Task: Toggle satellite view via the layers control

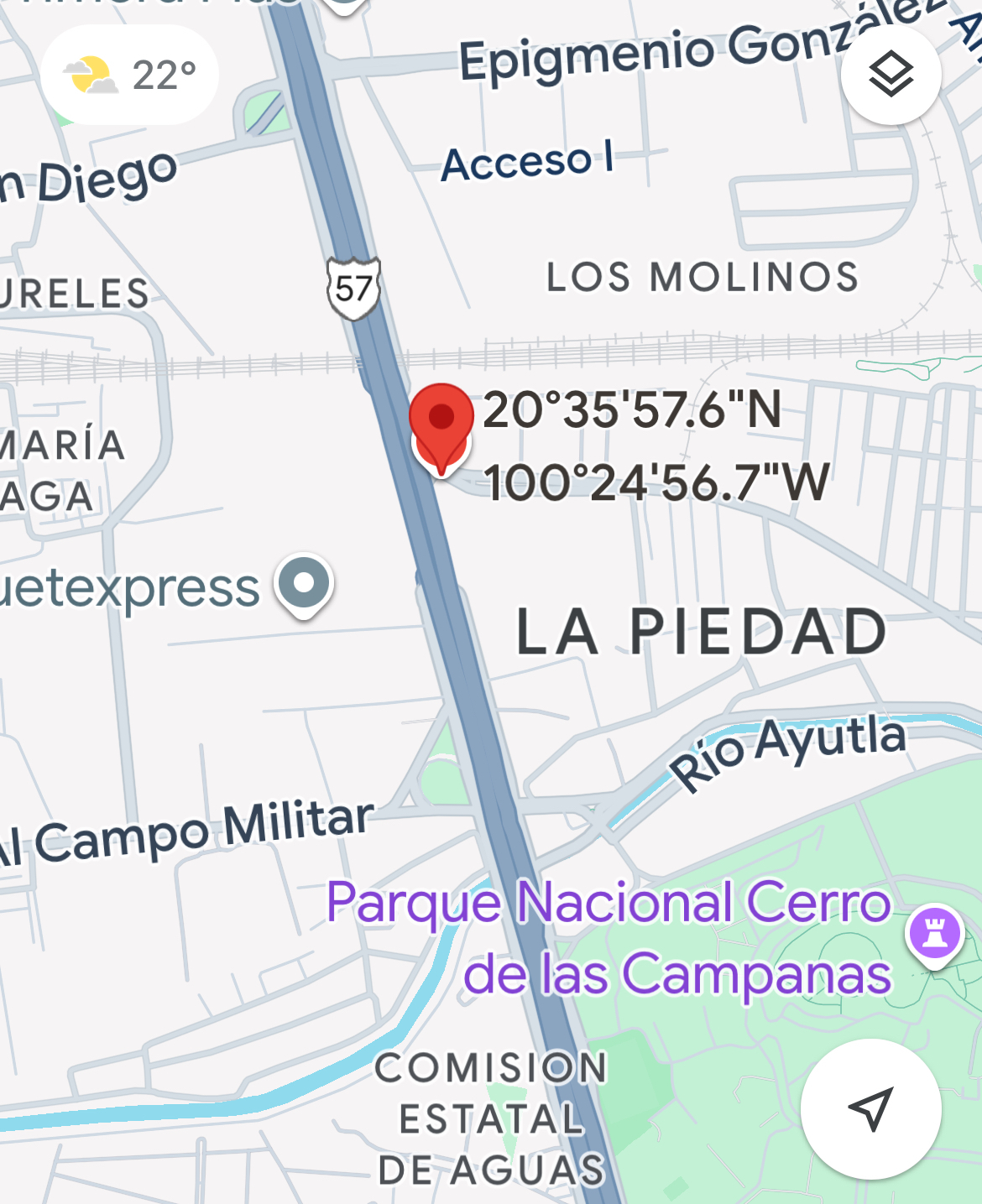Action: point(892,74)
